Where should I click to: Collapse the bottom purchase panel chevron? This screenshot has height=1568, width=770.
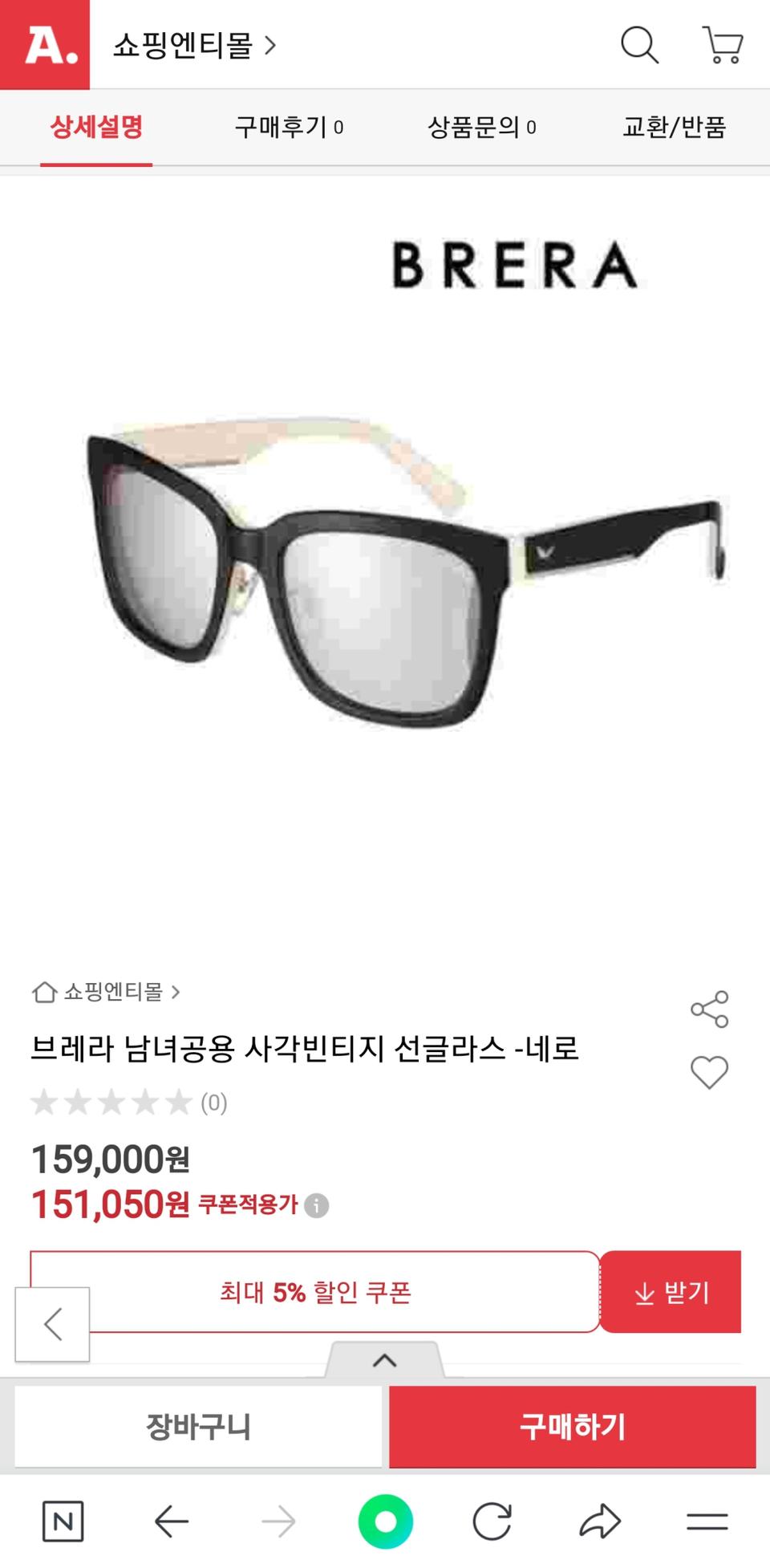tap(385, 1359)
